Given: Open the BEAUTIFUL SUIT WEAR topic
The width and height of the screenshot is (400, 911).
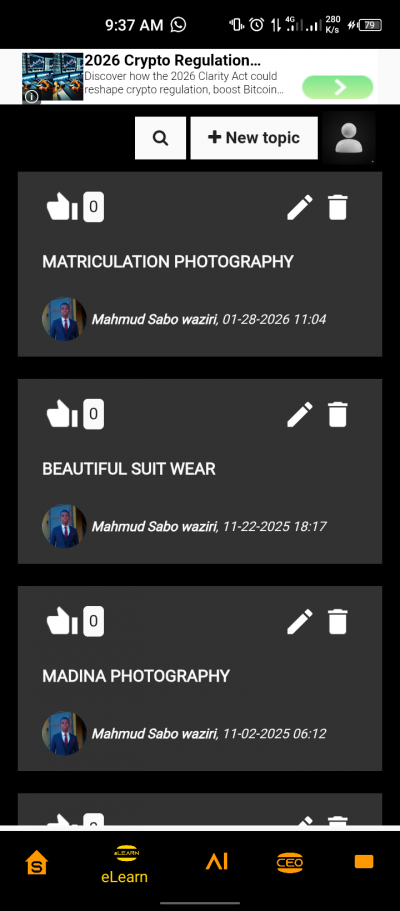Looking at the screenshot, I should pos(129,469).
